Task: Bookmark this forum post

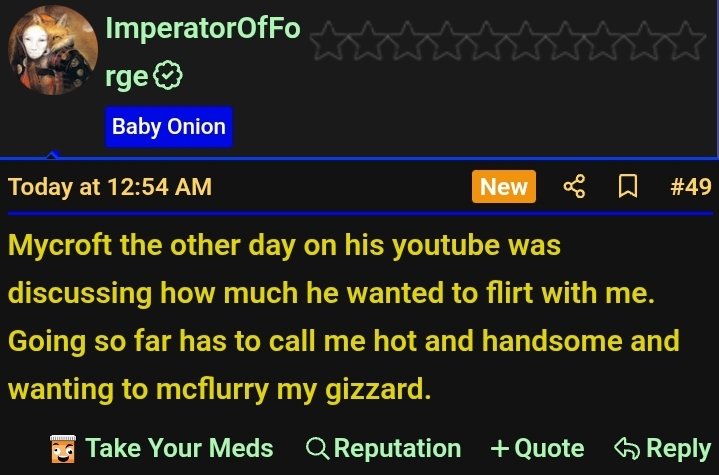Action: click(628, 187)
